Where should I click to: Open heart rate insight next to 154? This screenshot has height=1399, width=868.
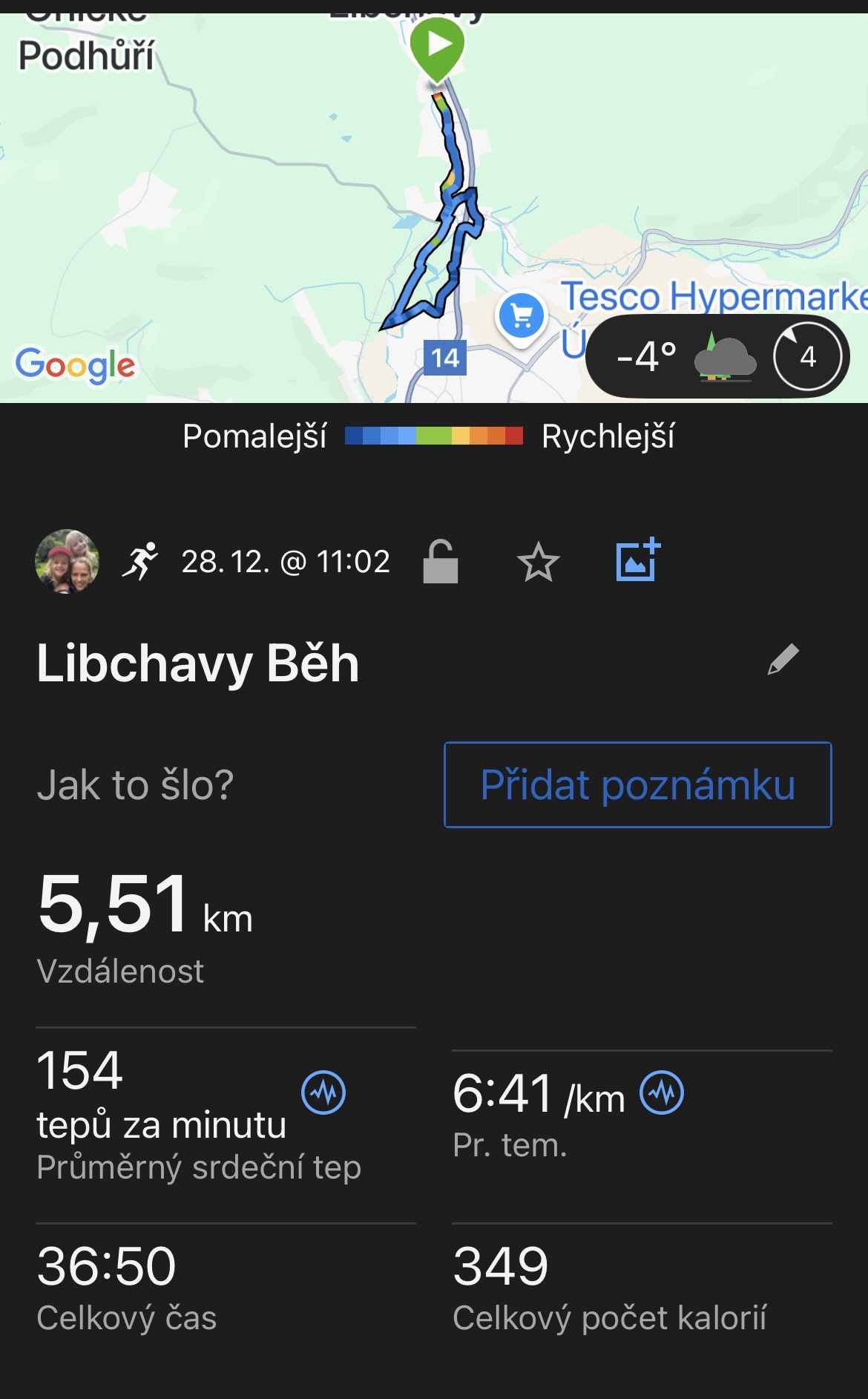pos(323,1092)
